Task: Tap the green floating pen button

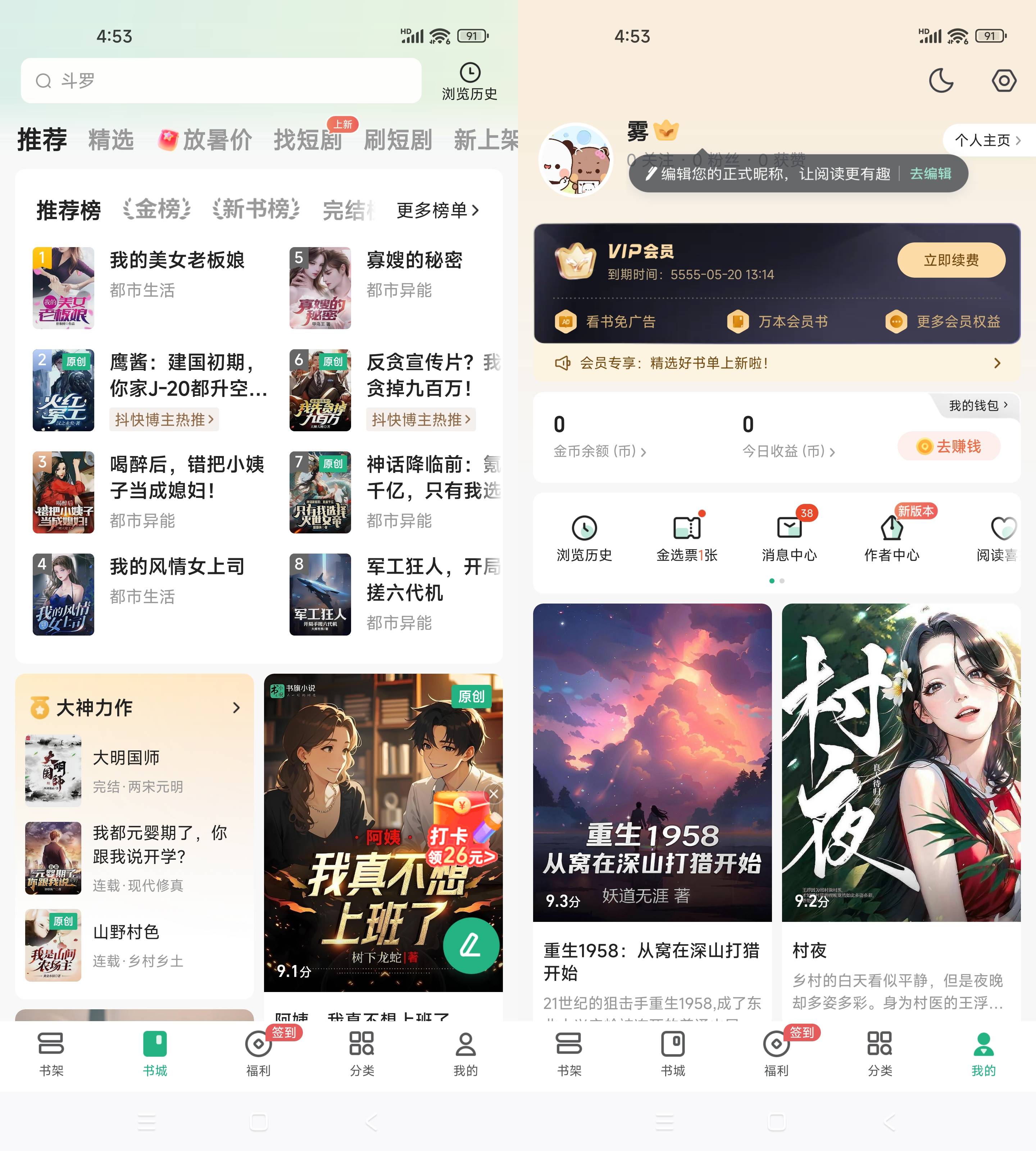Action: click(x=471, y=946)
